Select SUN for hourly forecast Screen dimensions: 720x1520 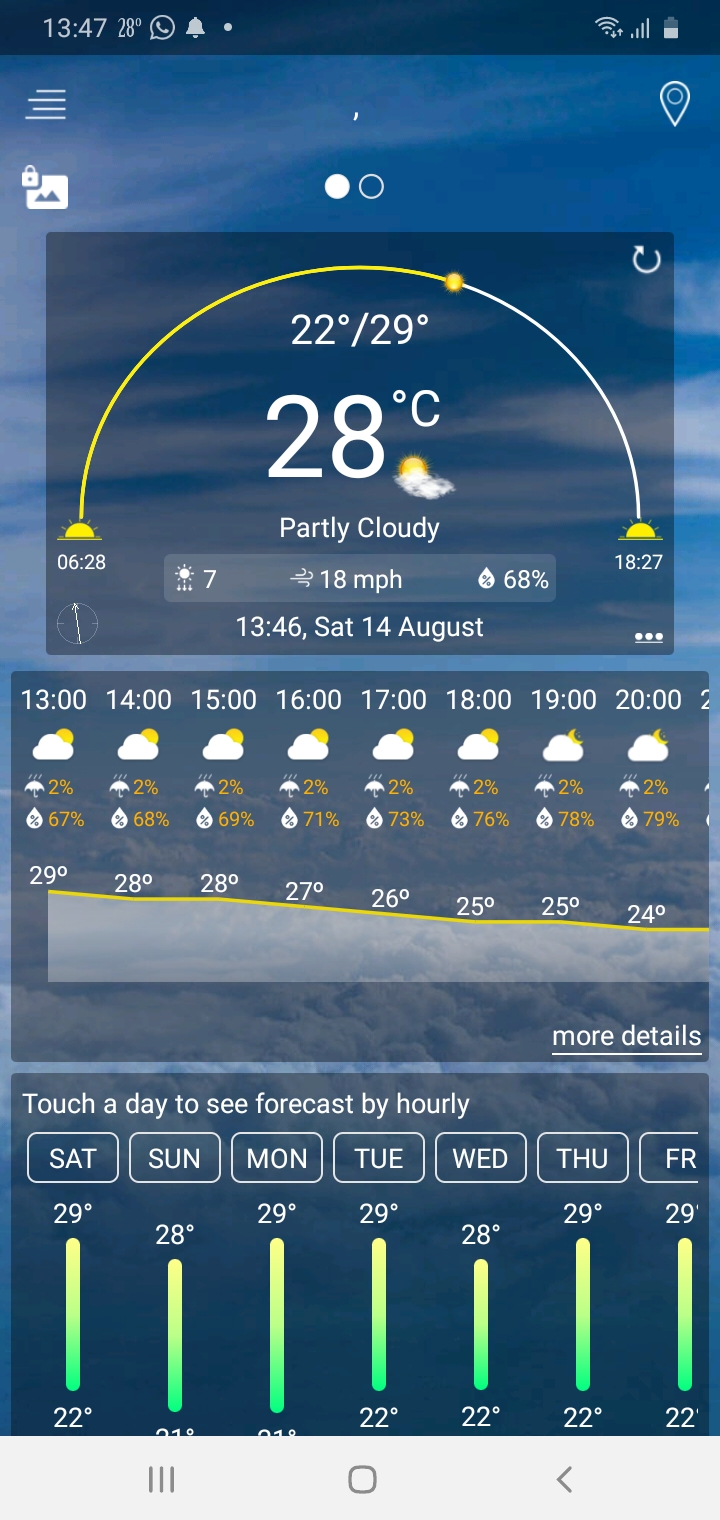click(175, 1158)
